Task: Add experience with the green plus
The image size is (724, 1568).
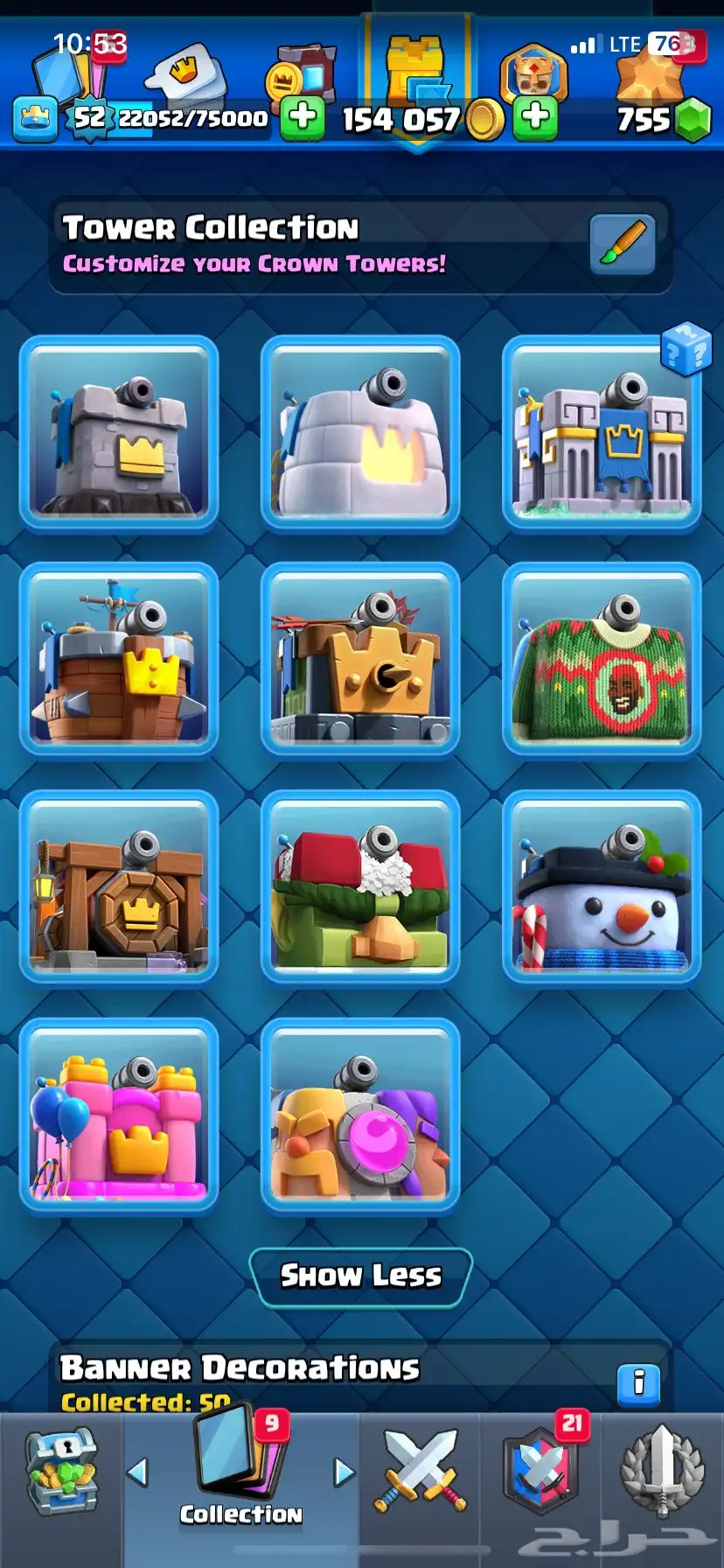Action: coord(303,117)
